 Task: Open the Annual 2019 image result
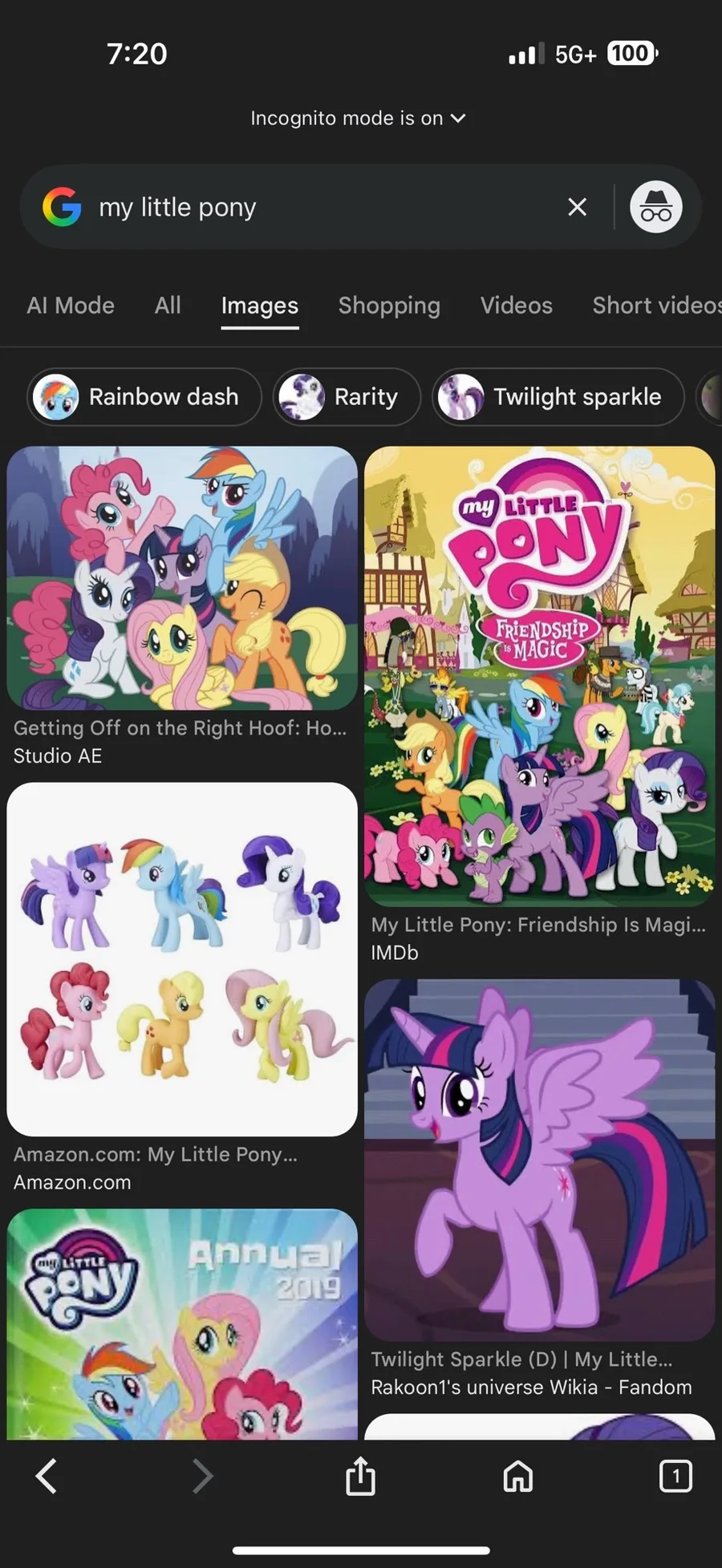pyautogui.click(x=182, y=1324)
